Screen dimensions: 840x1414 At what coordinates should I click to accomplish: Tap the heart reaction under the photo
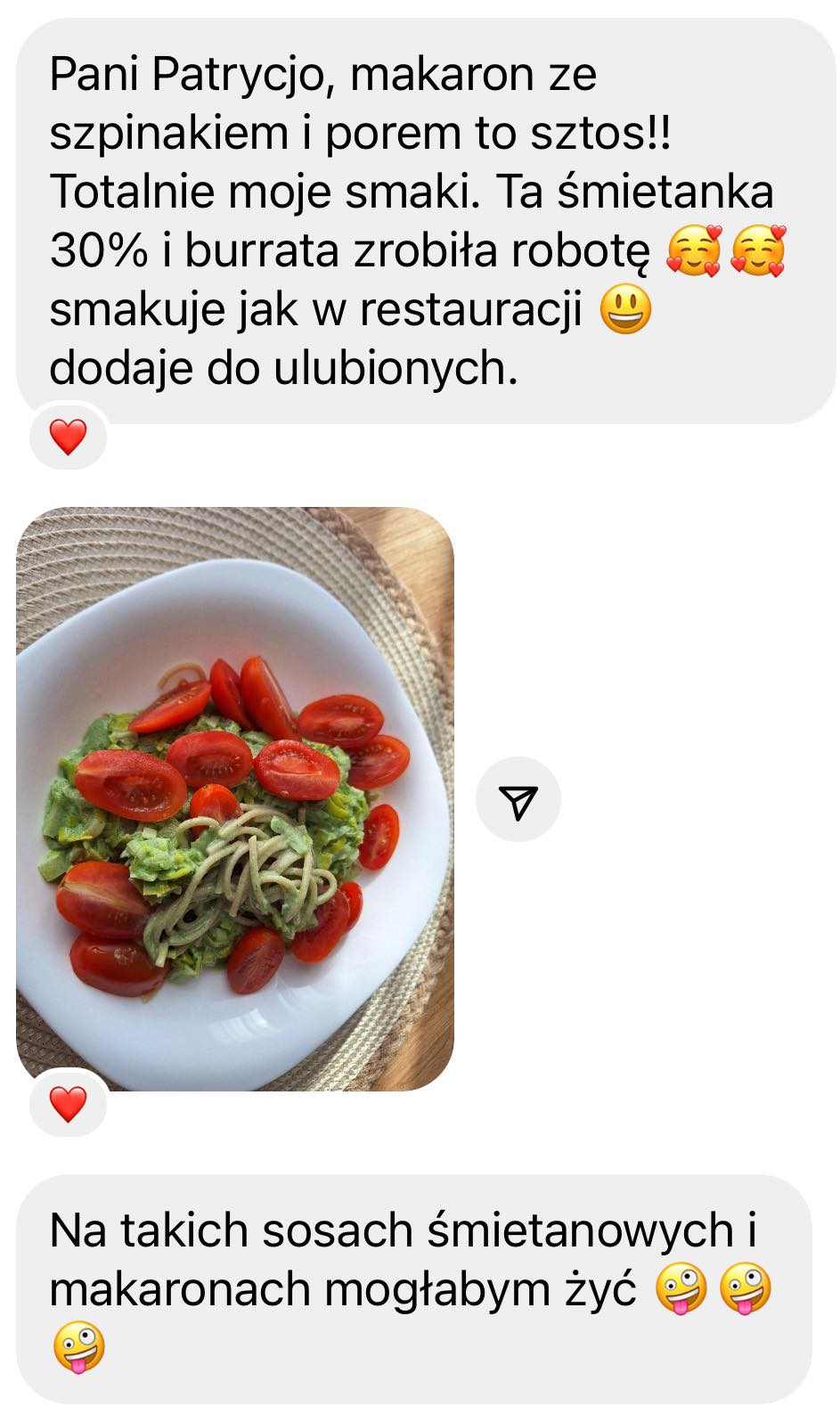pos(69,1105)
